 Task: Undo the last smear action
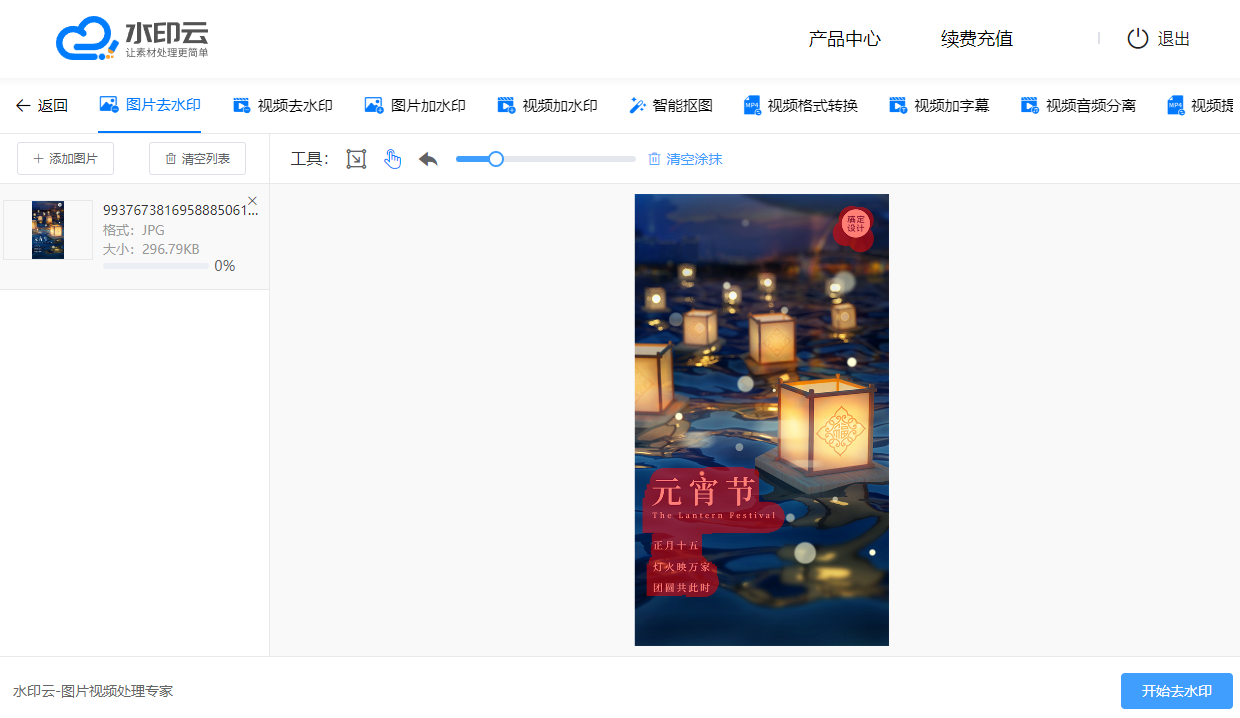click(x=429, y=159)
